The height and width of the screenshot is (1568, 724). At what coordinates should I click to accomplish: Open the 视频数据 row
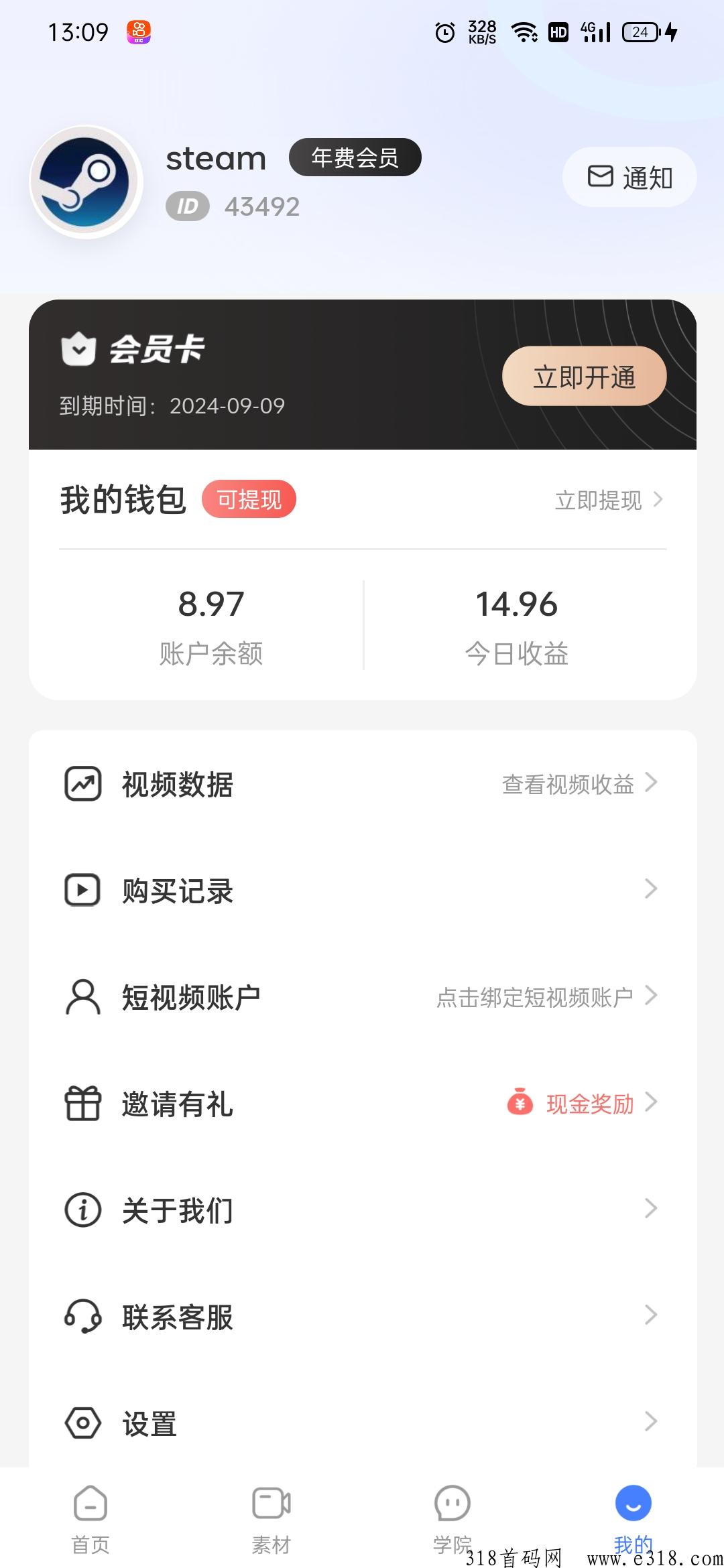click(362, 784)
